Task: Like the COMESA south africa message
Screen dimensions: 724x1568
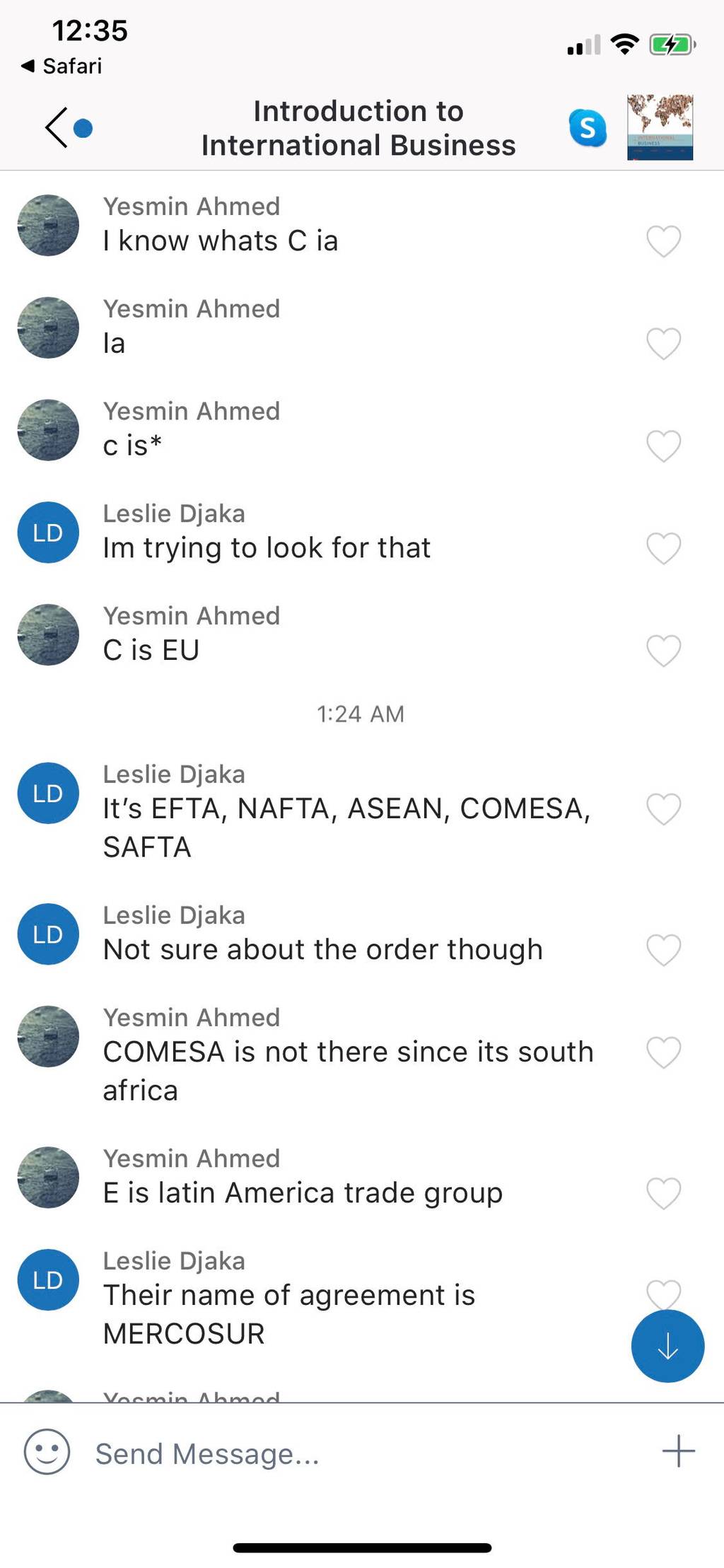Action: (x=664, y=1052)
